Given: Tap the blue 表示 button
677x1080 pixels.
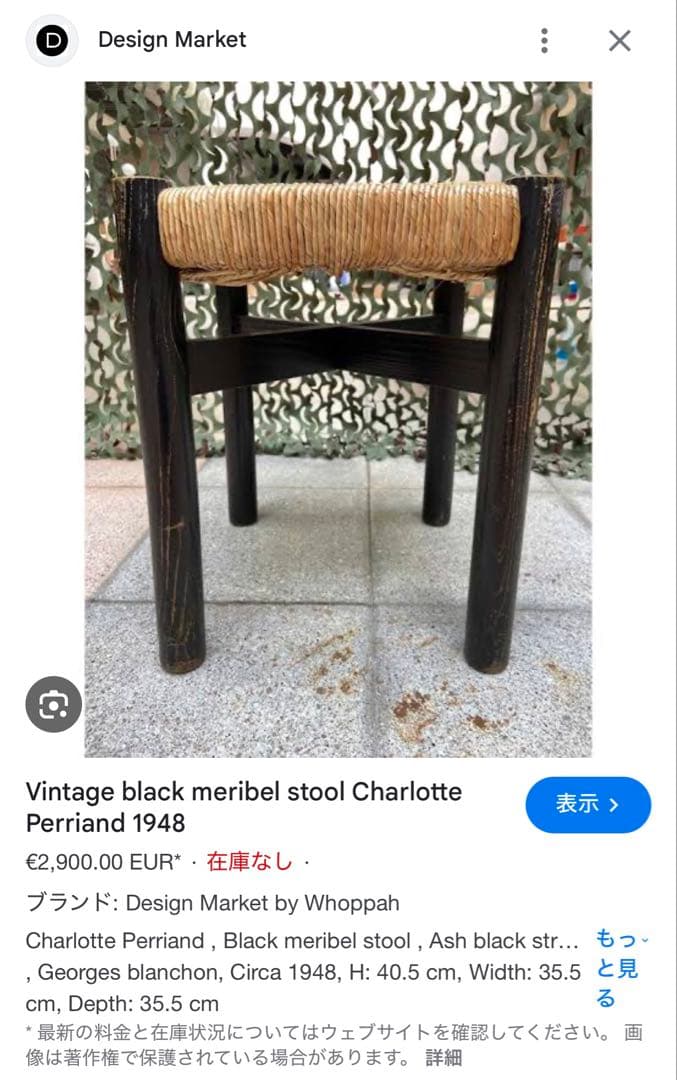Looking at the screenshot, I should pyautogui.click(x=588, y=805).
